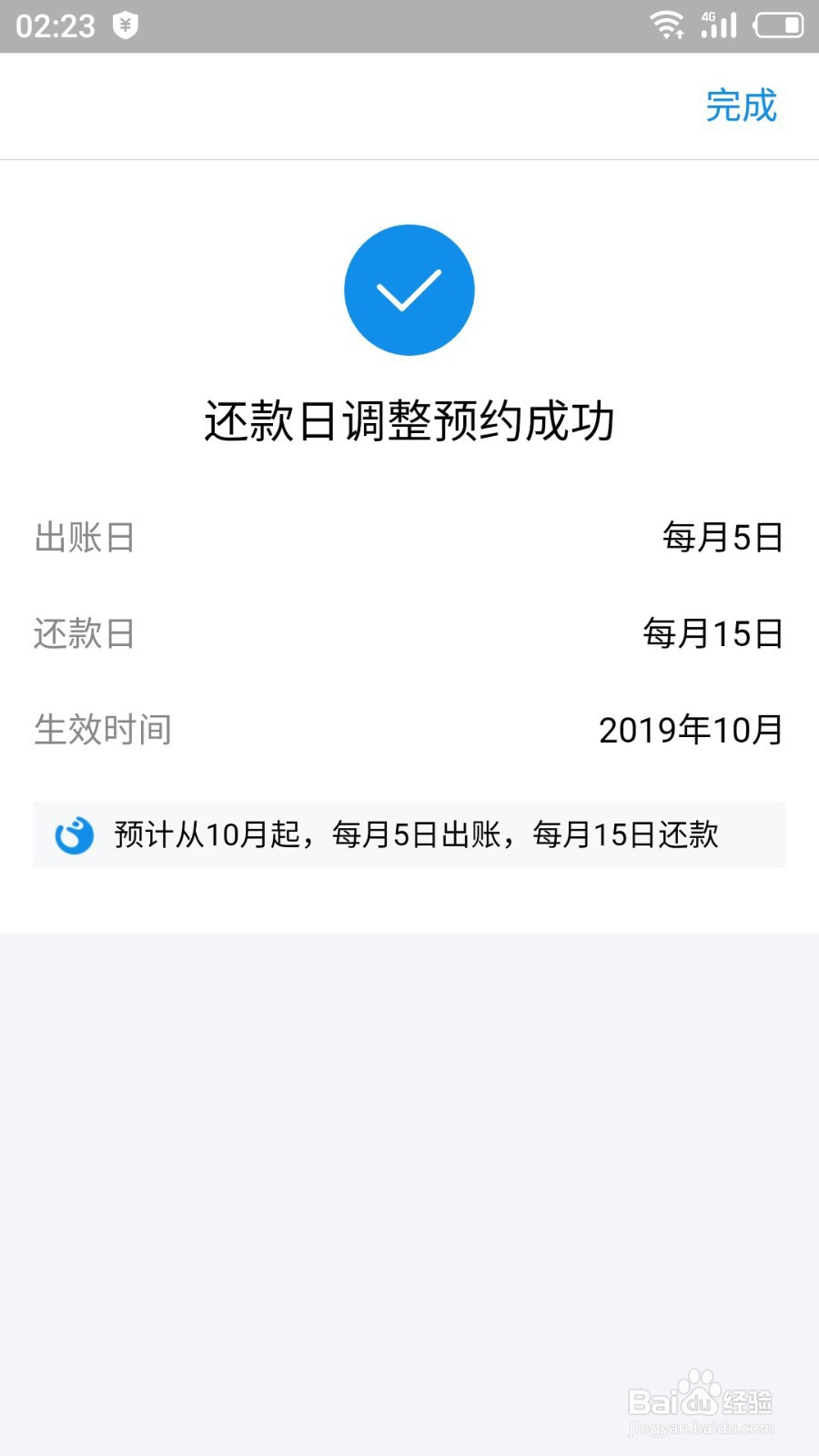Select the 2019年10月 effective date value

(690, 730)
